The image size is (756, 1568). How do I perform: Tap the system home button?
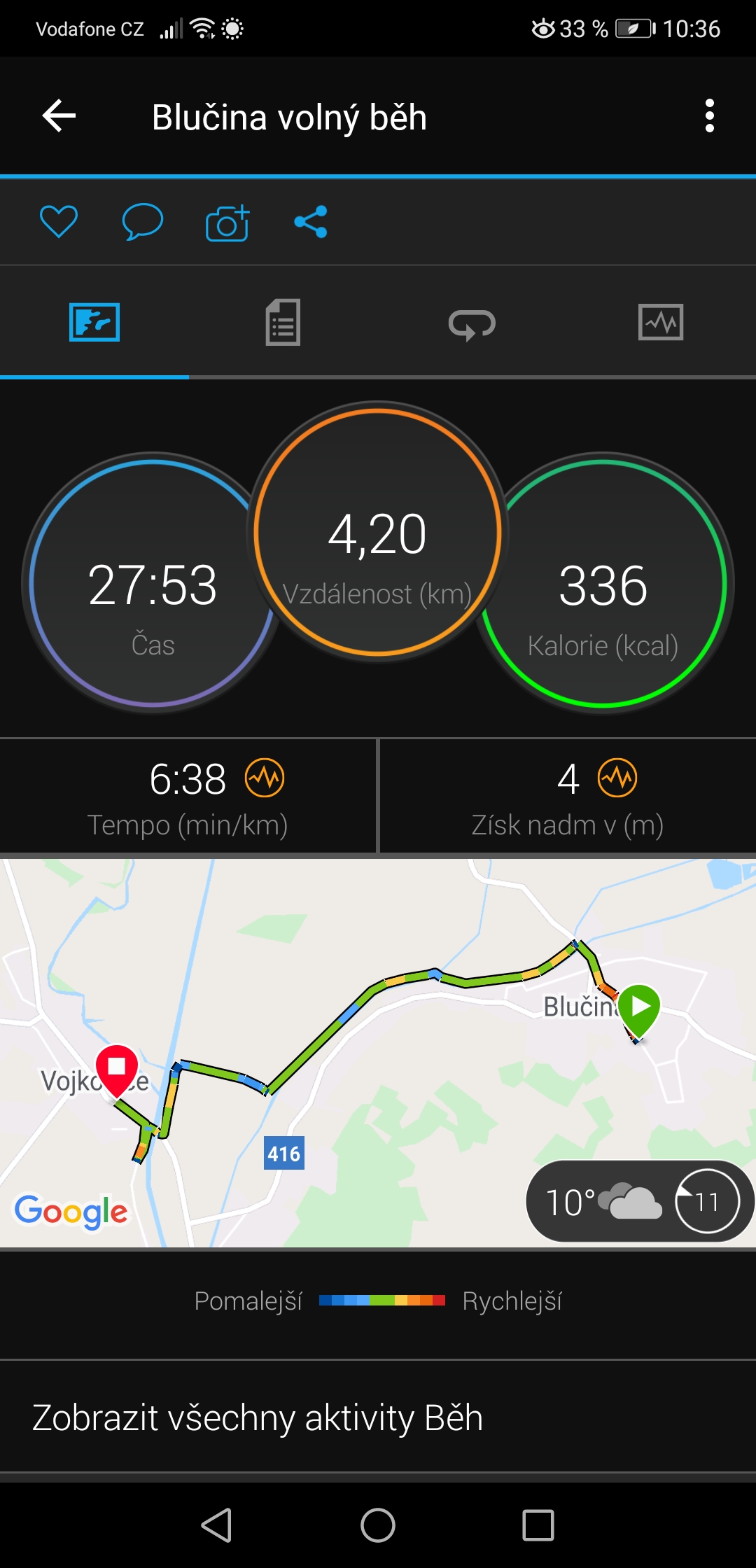378,1525
